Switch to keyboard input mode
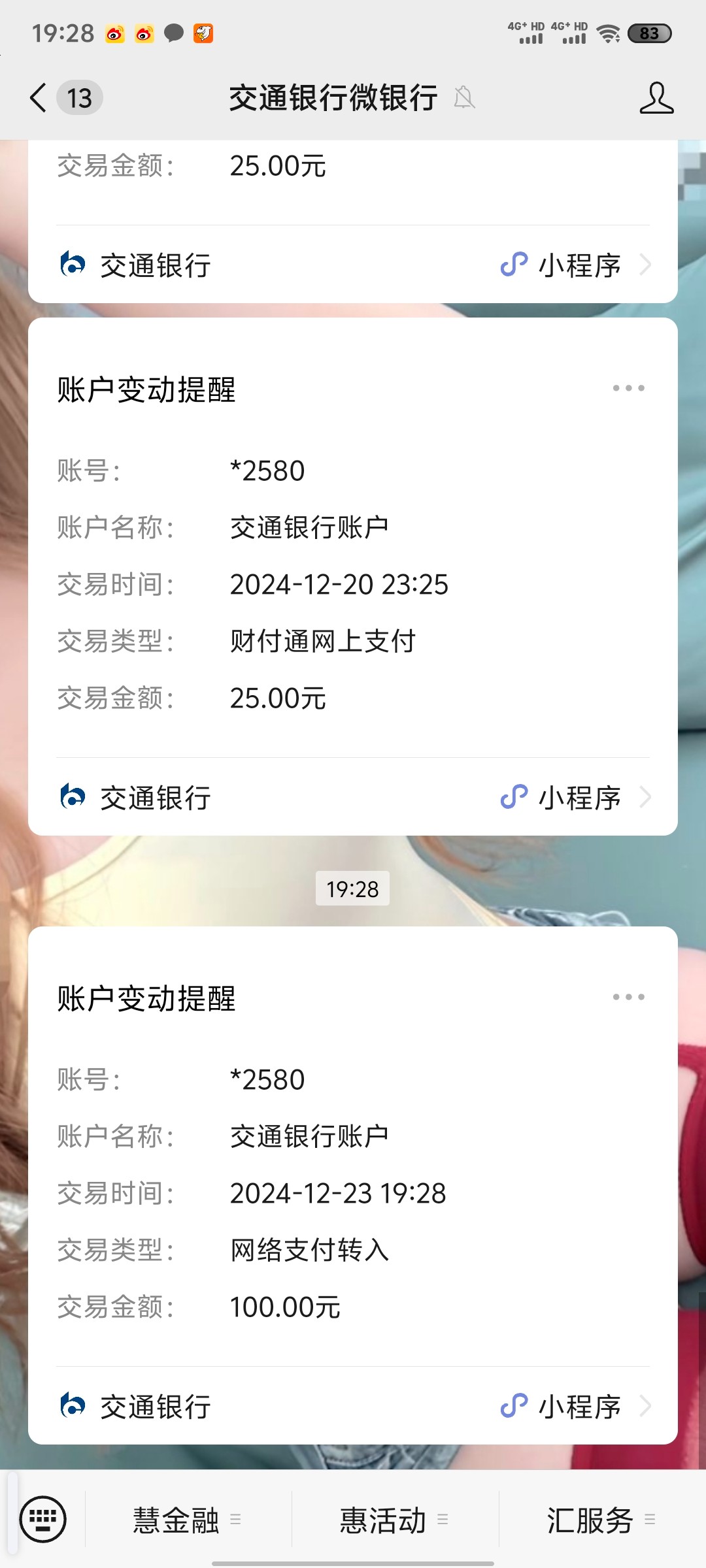This screenshot has height=1568, width=706. coord(43,1519)
